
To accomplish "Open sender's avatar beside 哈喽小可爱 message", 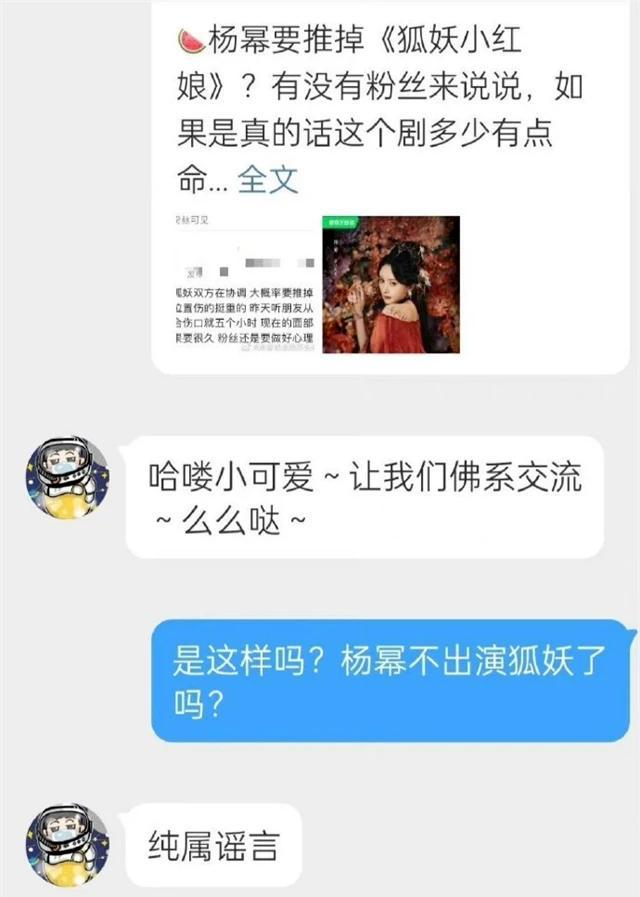I will point(66,476).
